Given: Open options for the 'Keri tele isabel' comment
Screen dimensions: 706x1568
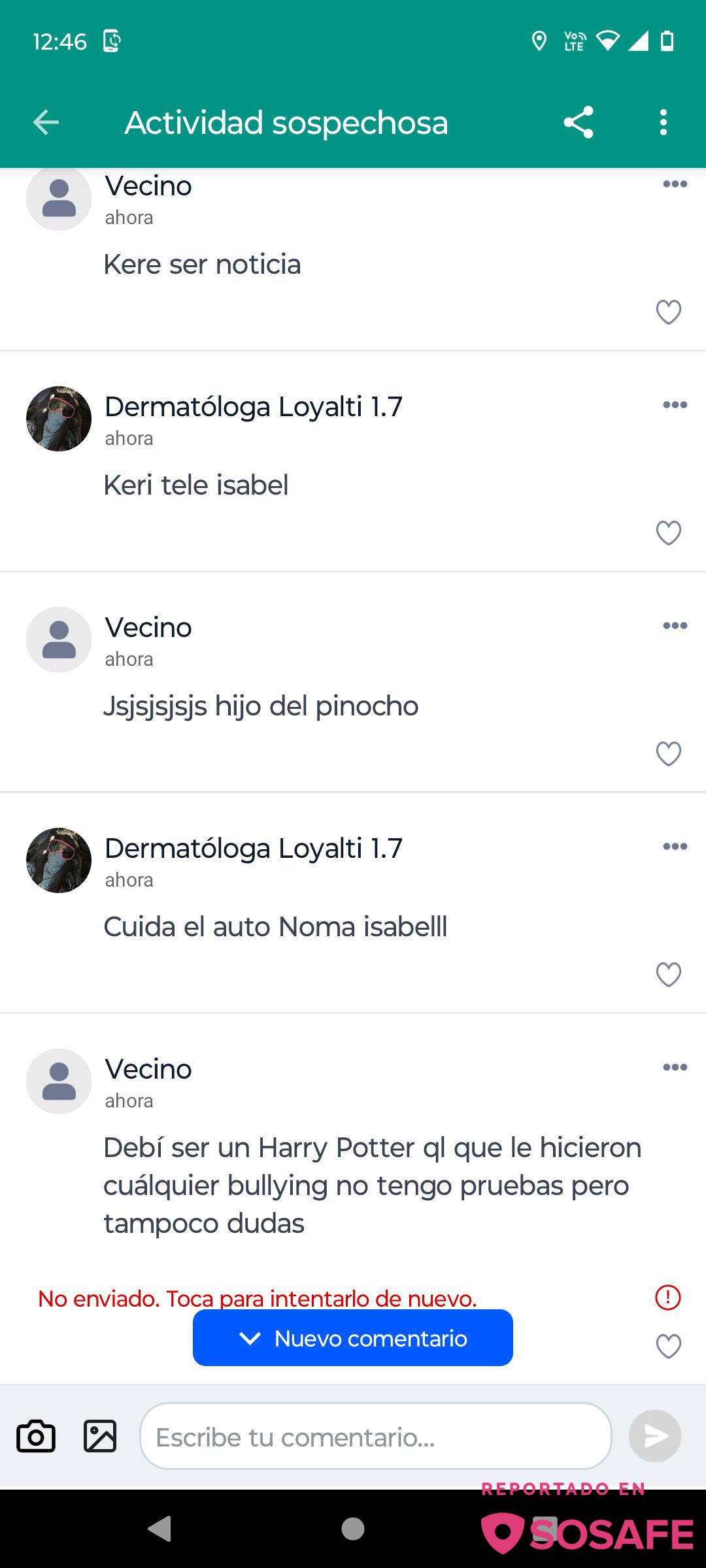Looking at the screenshot, I should click(x=675, y=405).
